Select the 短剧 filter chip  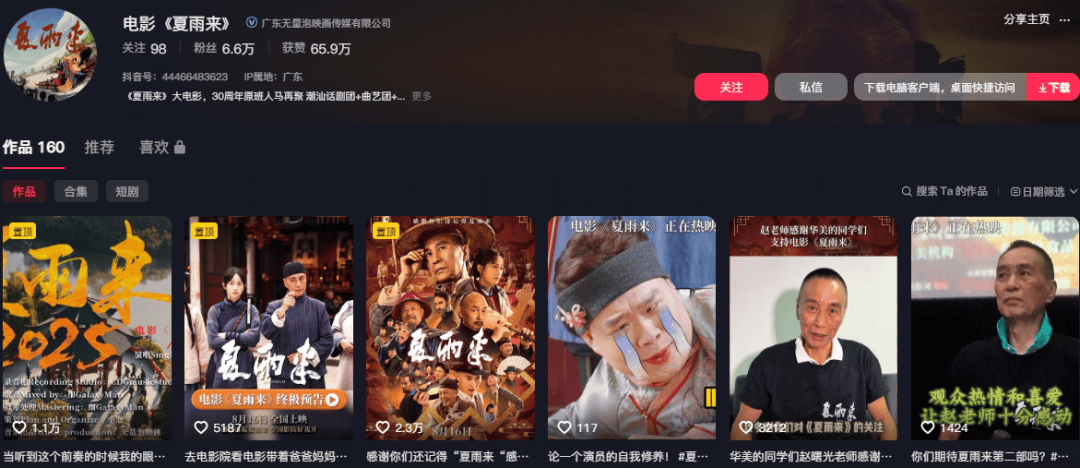(x=127, y=191)
